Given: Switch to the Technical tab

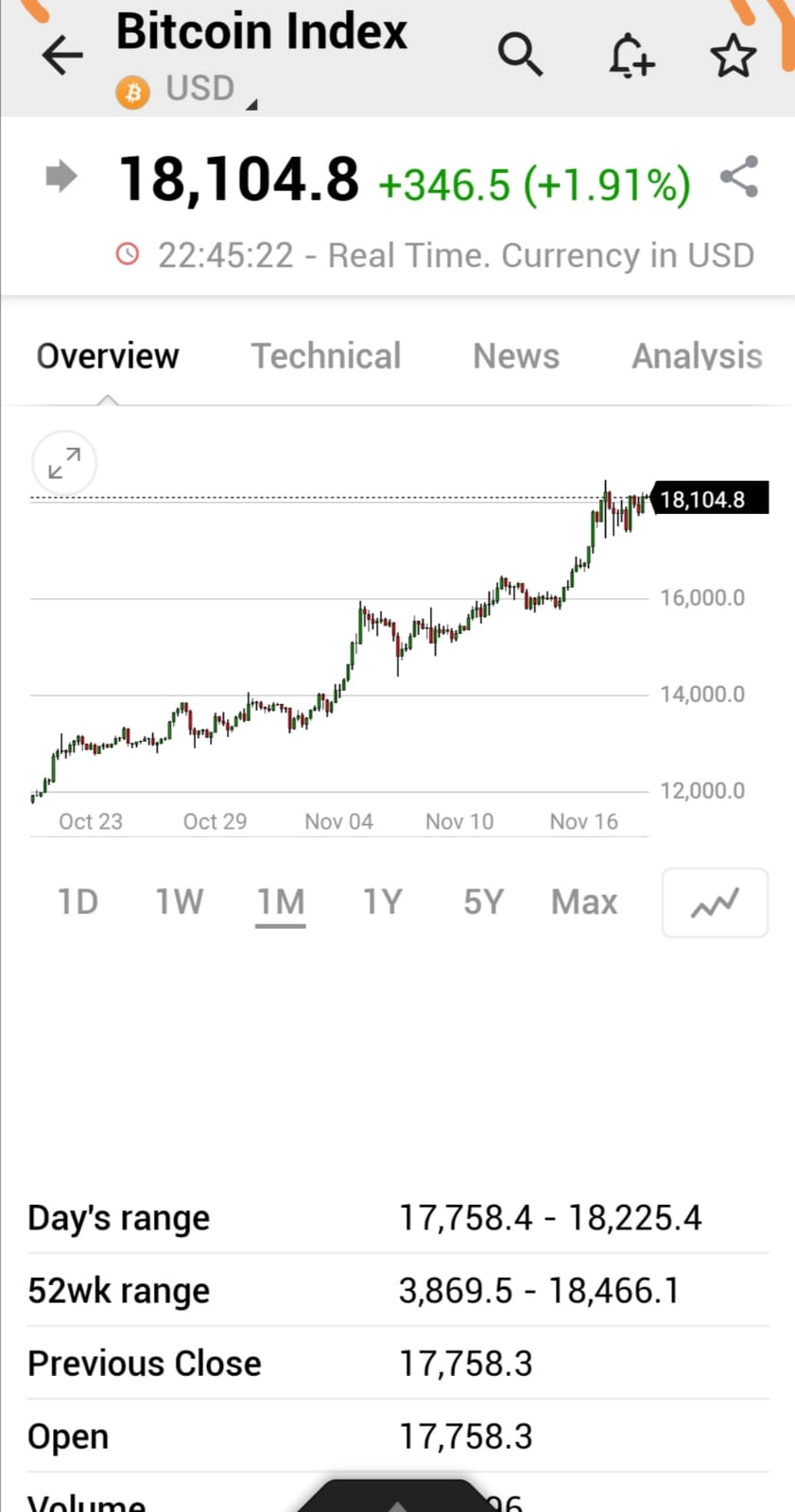Looking at the screenshot, I should [326, 356].
